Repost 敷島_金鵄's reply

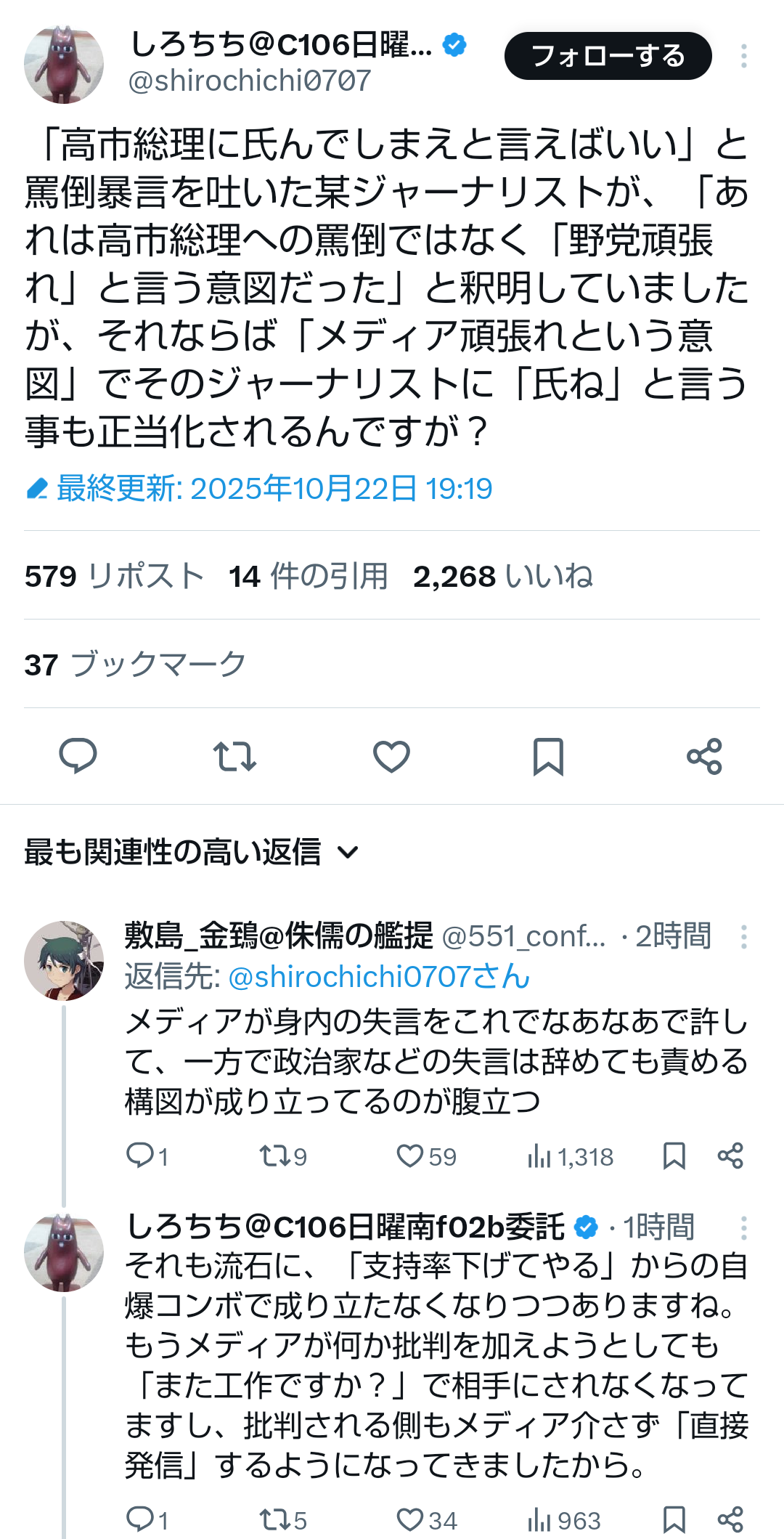click(x=275, y=1156)
